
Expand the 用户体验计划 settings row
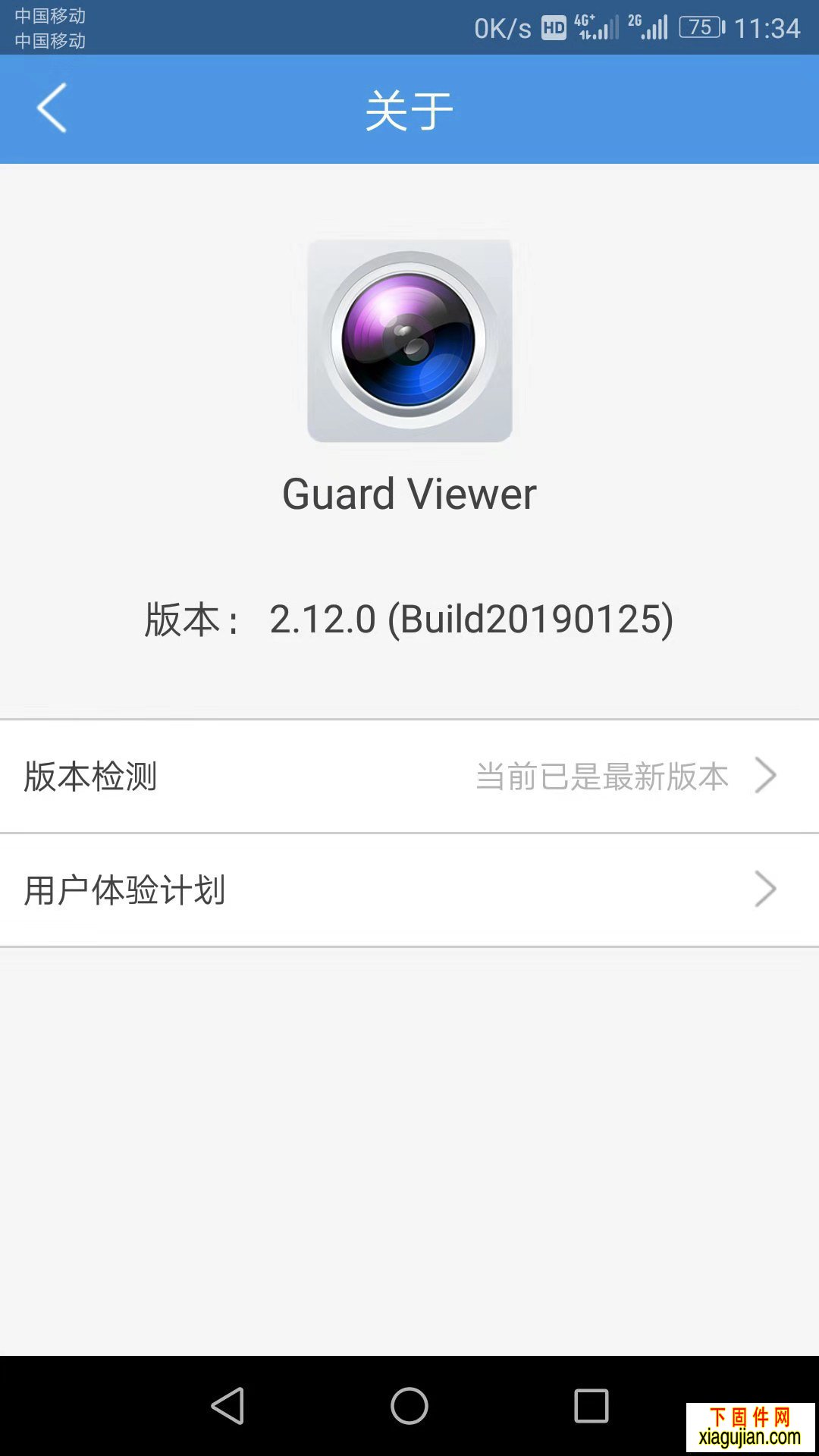click(409, 889)
